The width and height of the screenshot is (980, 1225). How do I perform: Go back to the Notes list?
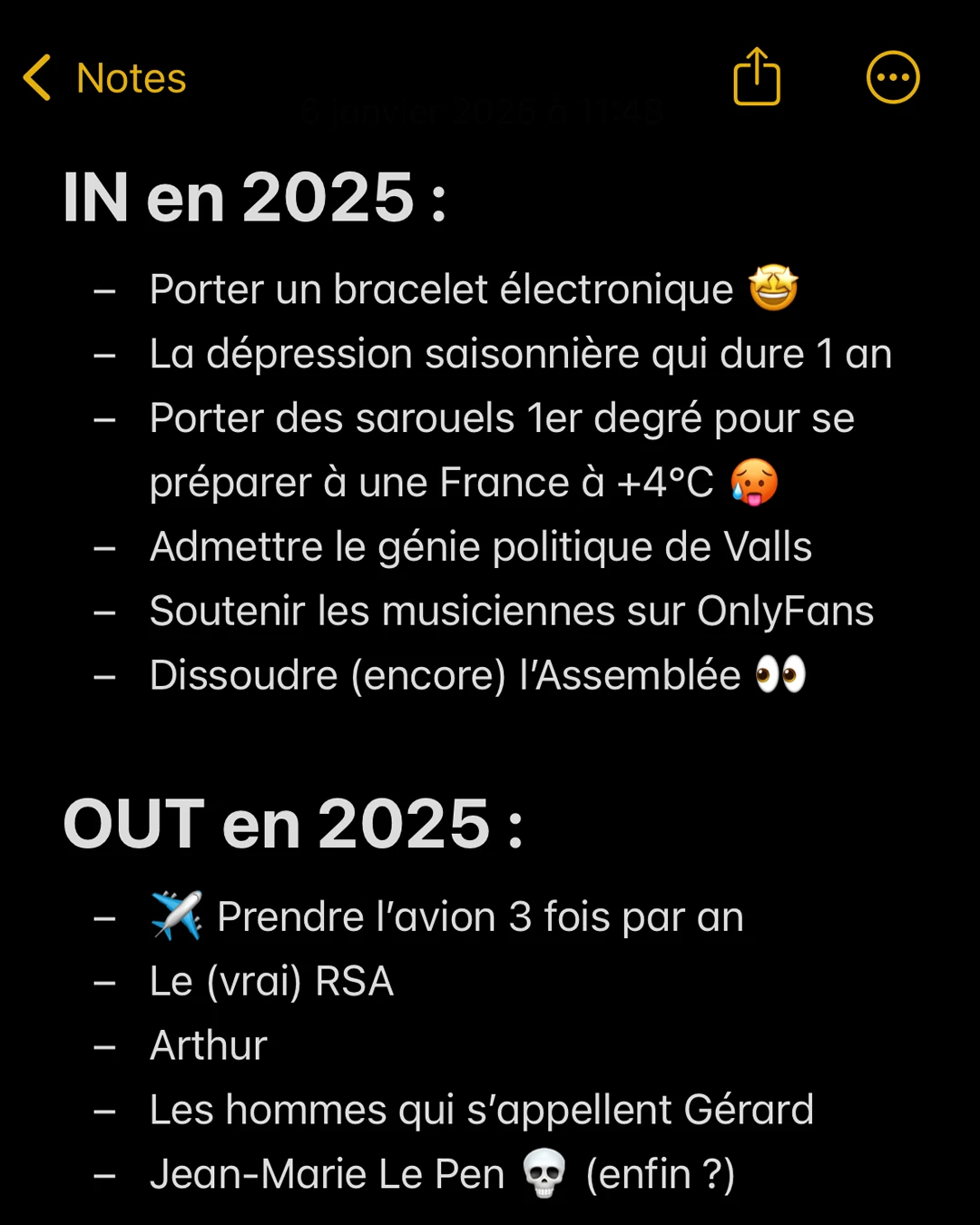(x=104, y=78)
